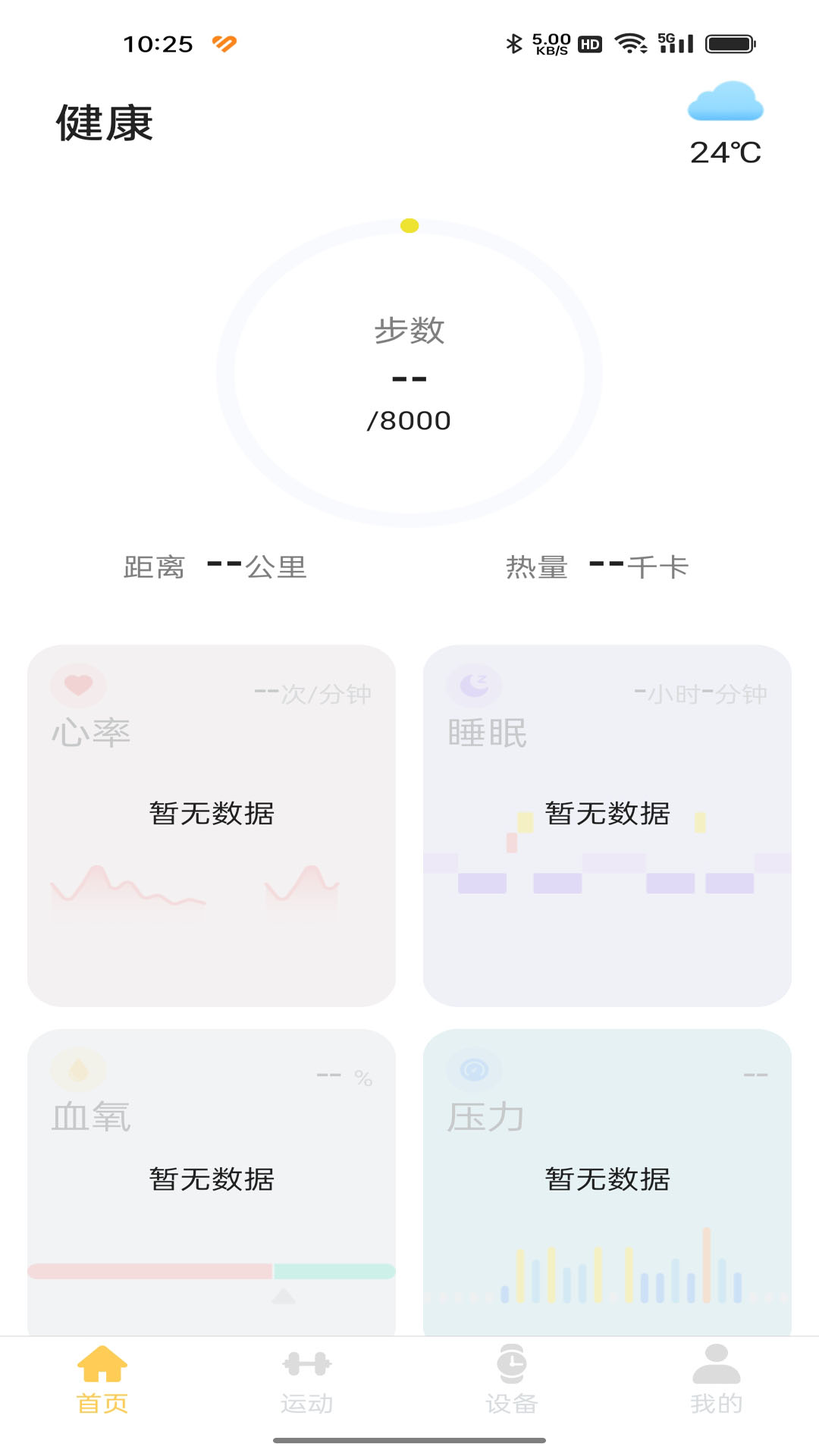The width and height of the screenshot is (819, 1456).
Task: Select the 首页 home tab
Action: point(102,1380)
